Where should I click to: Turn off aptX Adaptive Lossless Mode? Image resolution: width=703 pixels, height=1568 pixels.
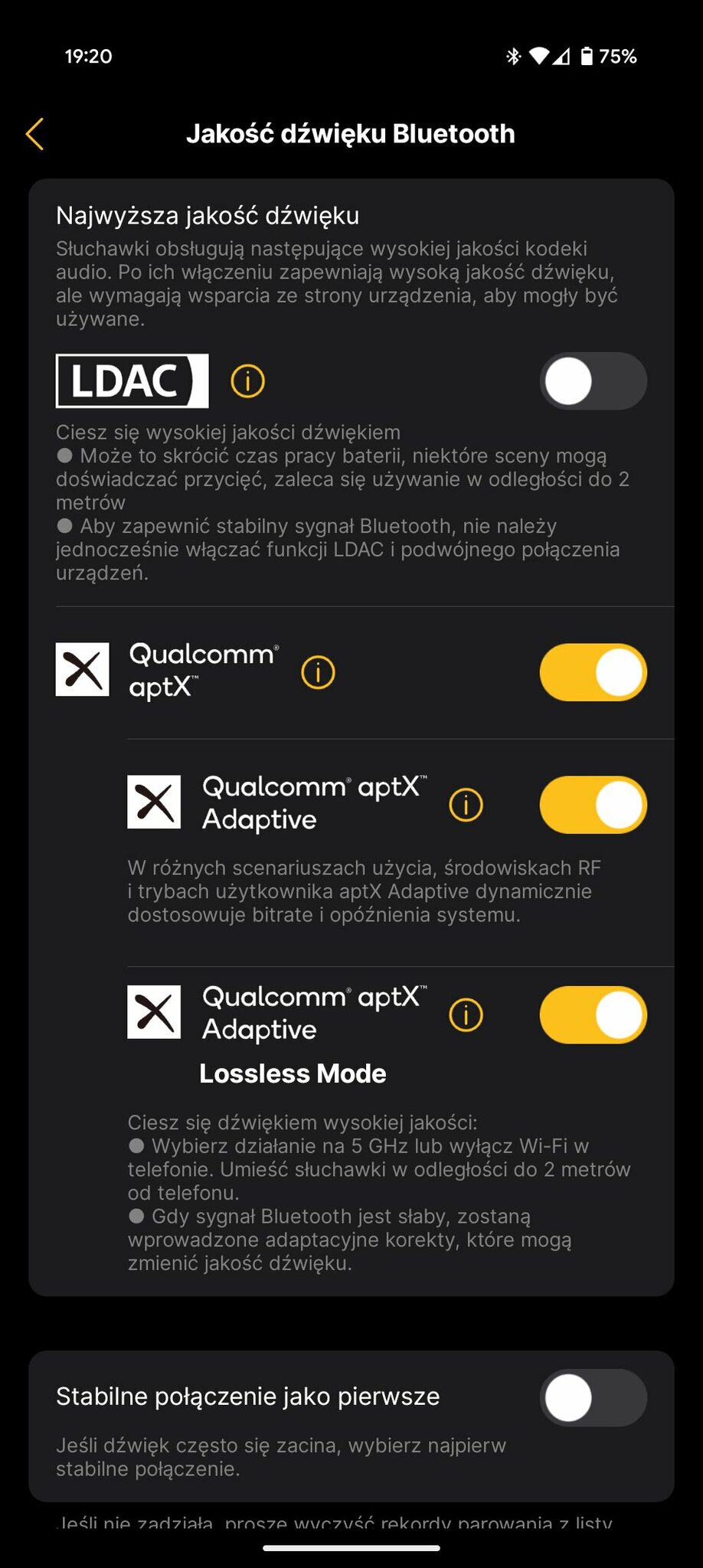593,1014
